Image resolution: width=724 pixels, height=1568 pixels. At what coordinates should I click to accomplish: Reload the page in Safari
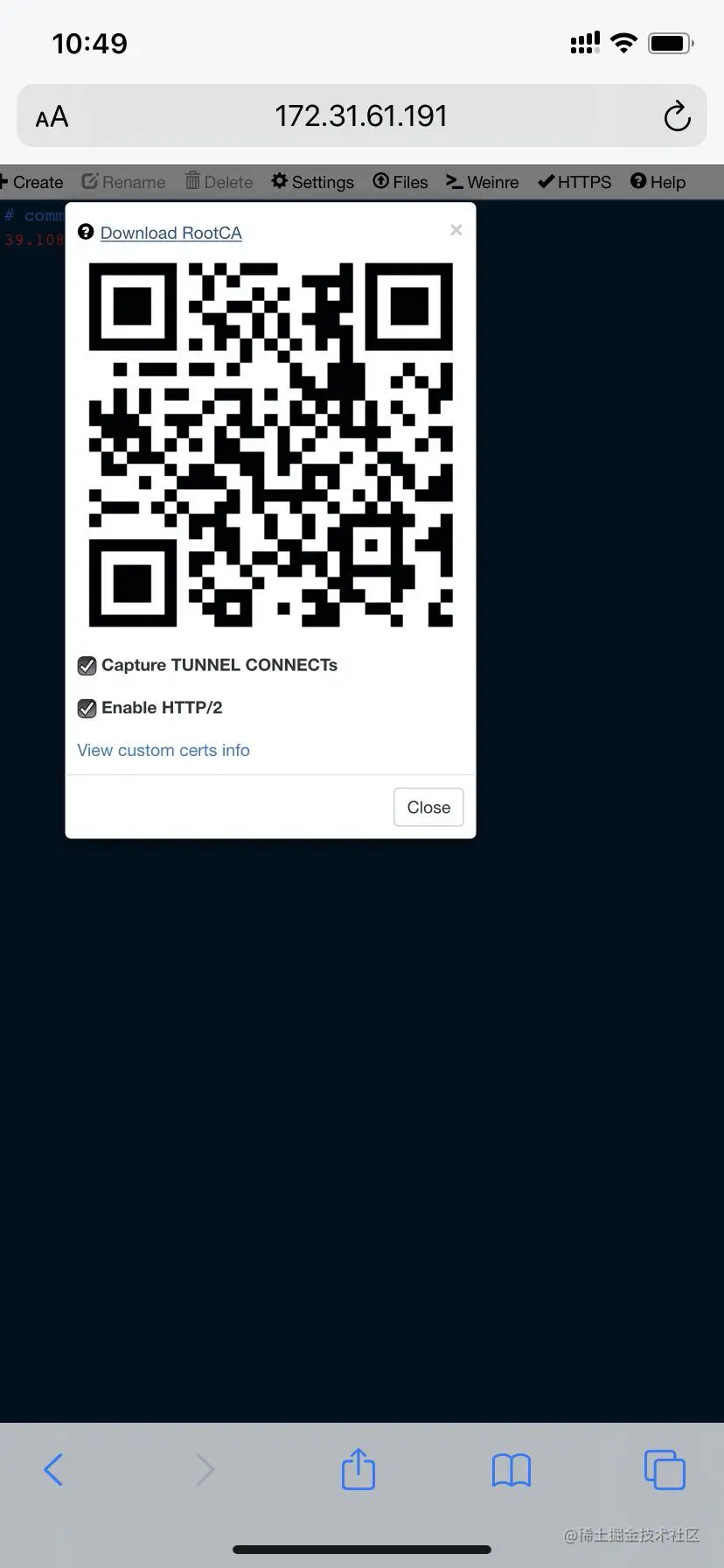click(x=677, y=116)
